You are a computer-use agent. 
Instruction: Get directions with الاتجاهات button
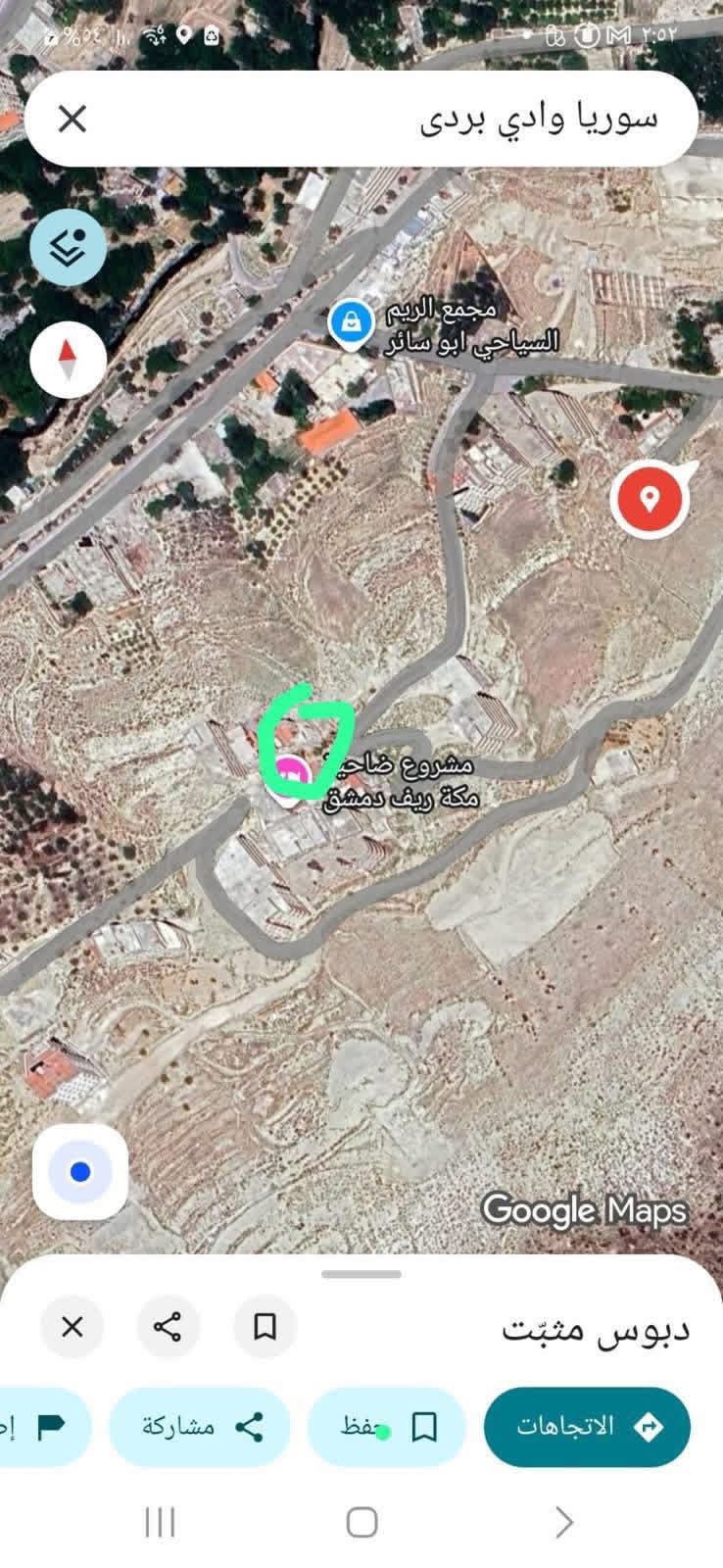coord(587,1427)
